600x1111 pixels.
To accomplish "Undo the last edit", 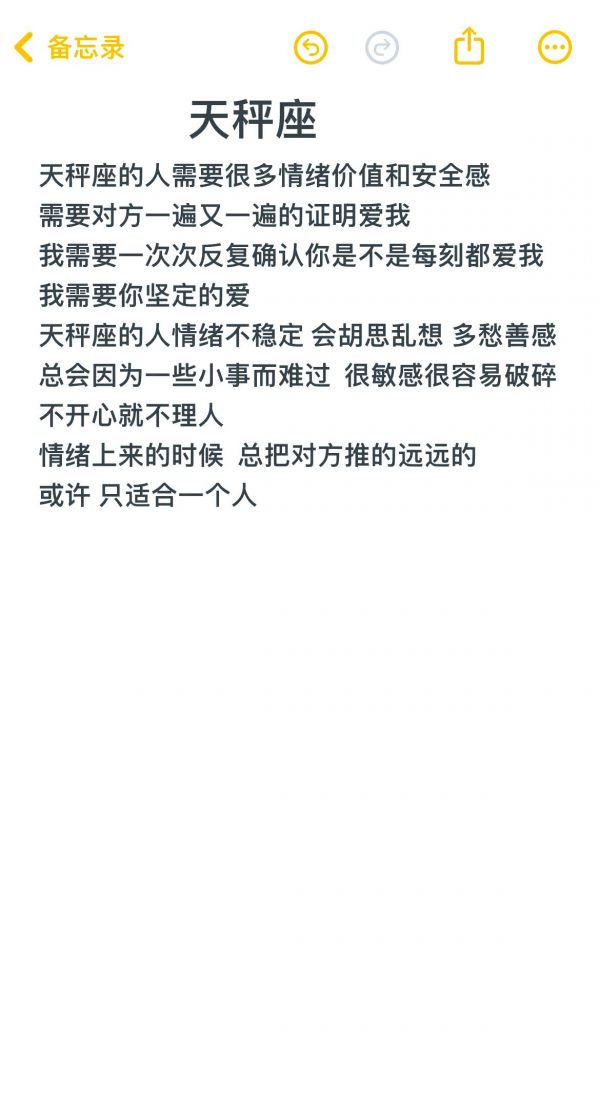I will [311, 47].
